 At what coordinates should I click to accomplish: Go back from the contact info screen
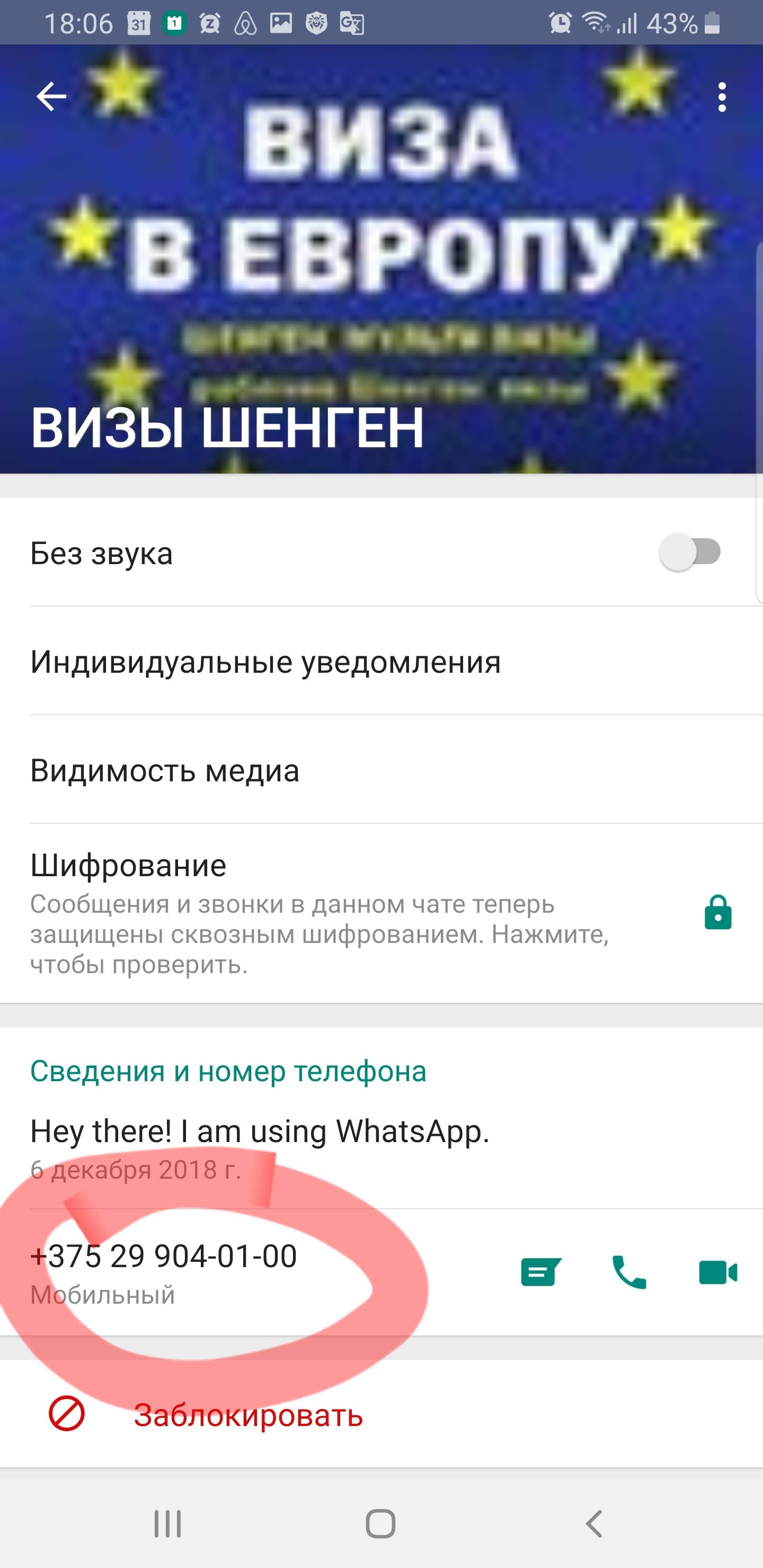51,97
